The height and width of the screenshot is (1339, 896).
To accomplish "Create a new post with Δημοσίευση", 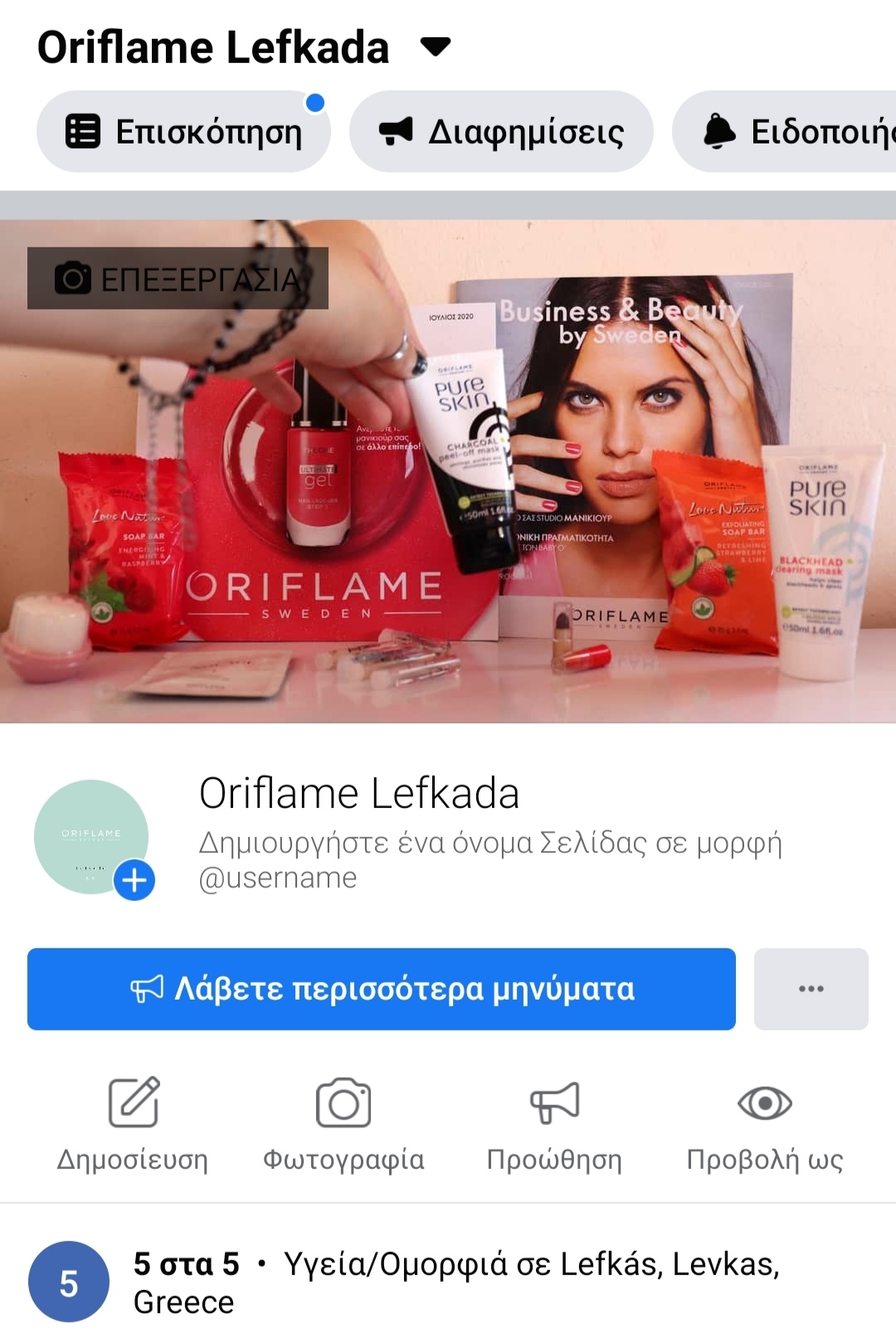I will [x=133, y=1123].
